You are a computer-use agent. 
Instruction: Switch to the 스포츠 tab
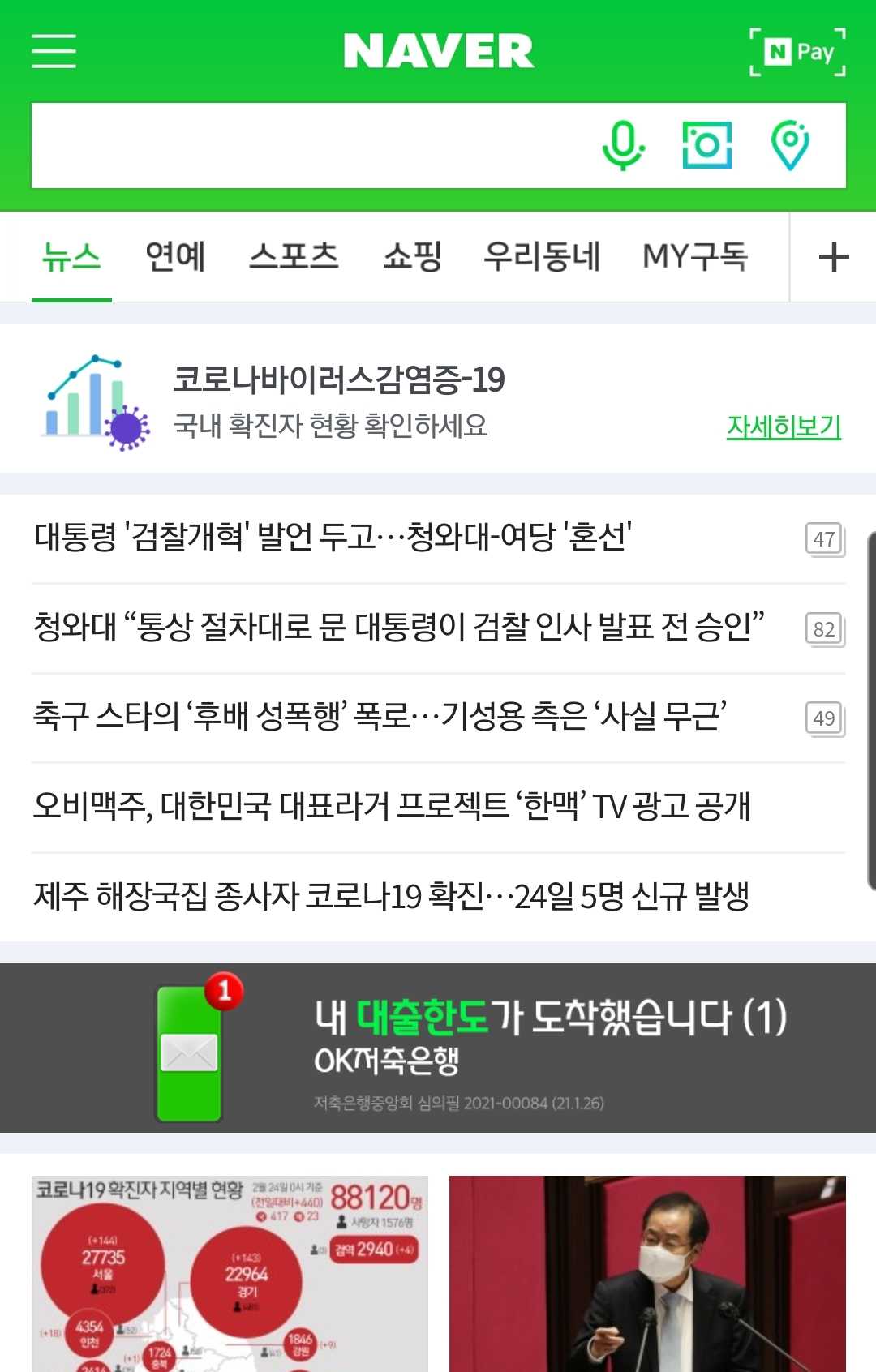point(293,257)
